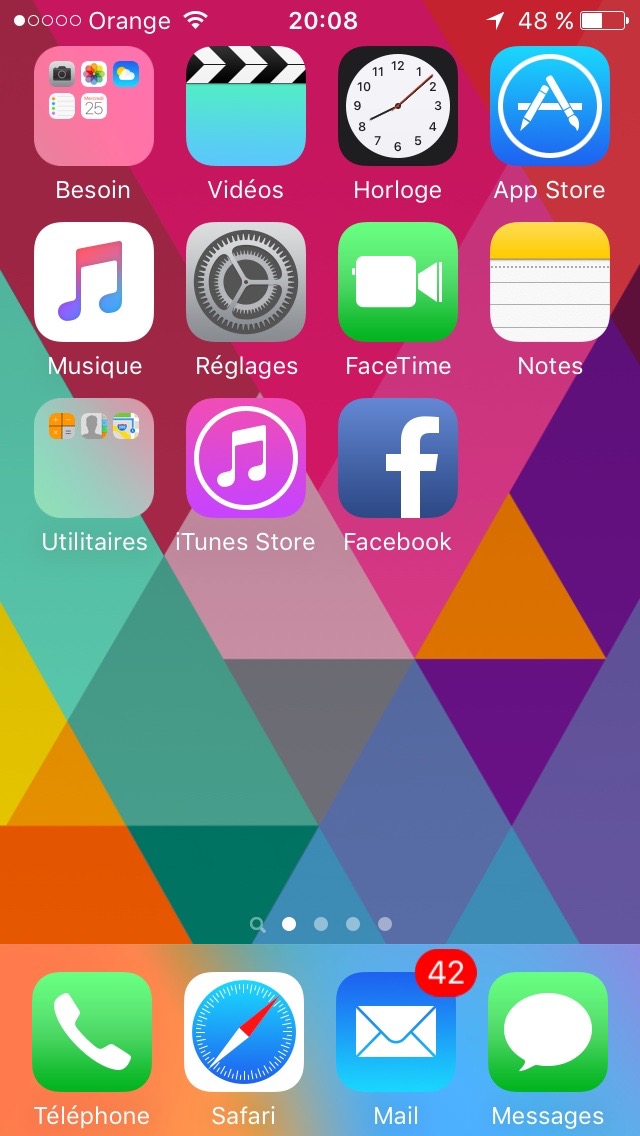This screenshot has height=1136, width=640.
Task: Open the Notes app
Action: (550, 282)
